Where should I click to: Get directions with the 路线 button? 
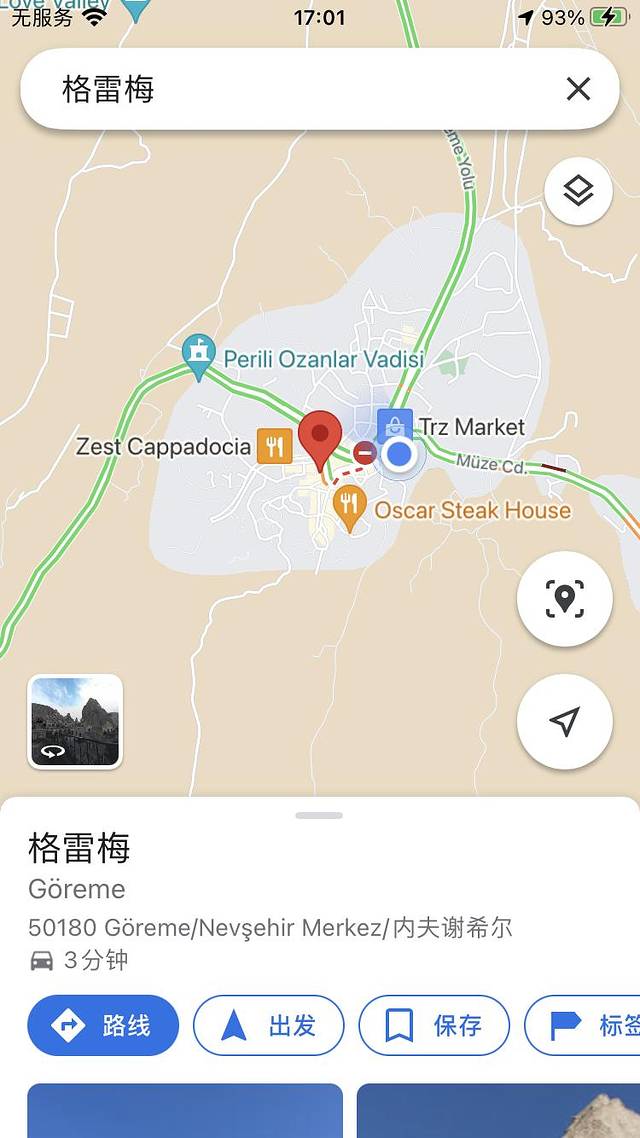click(x=103, y=1025)
